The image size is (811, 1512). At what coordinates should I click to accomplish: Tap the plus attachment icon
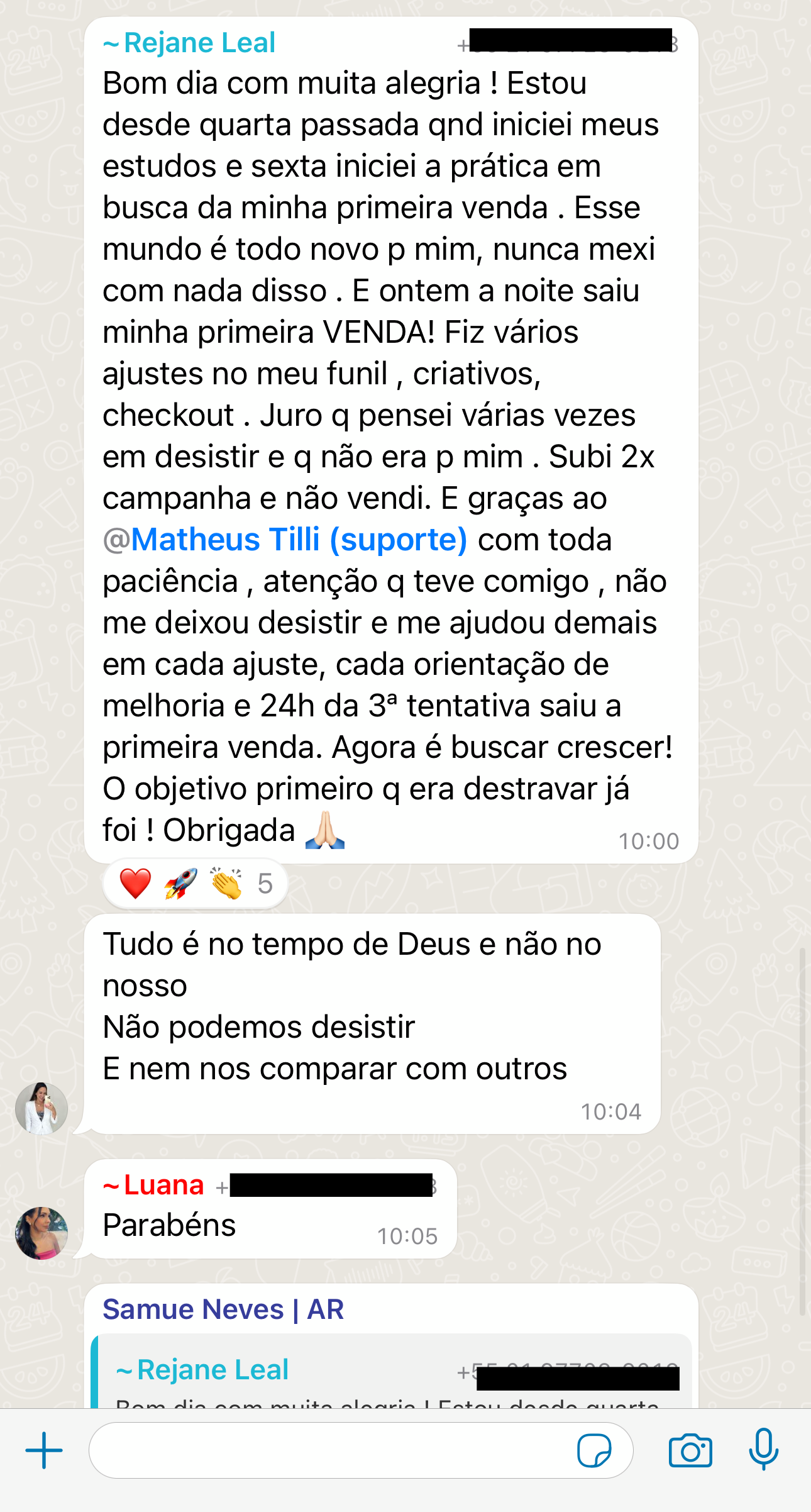pyautogui.click(x=44, y=1450)
